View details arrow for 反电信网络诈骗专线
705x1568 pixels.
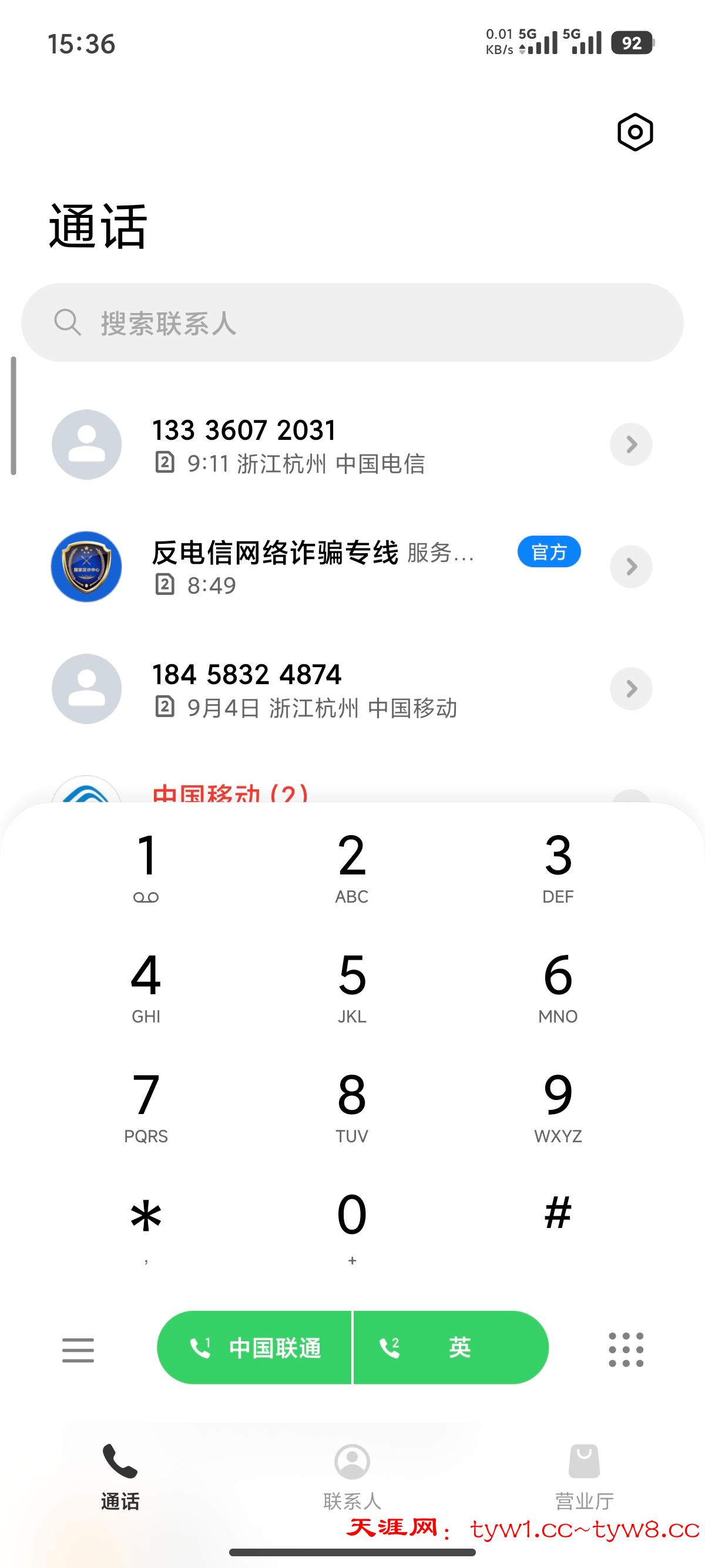(631, 567)
